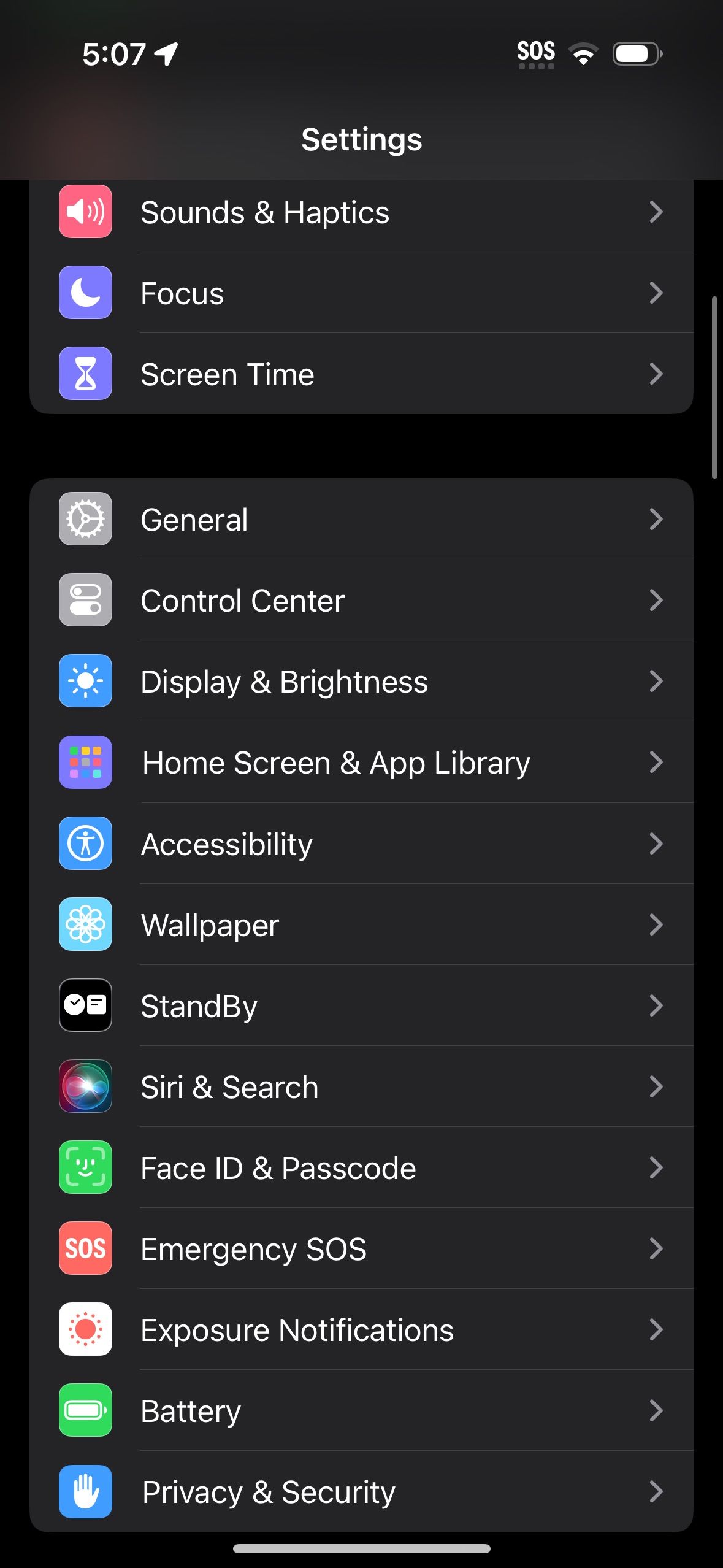The height and width of the screenshot is (1568, 723).
Task: Tap the green Battery icon
Action: coord(85,1410)
